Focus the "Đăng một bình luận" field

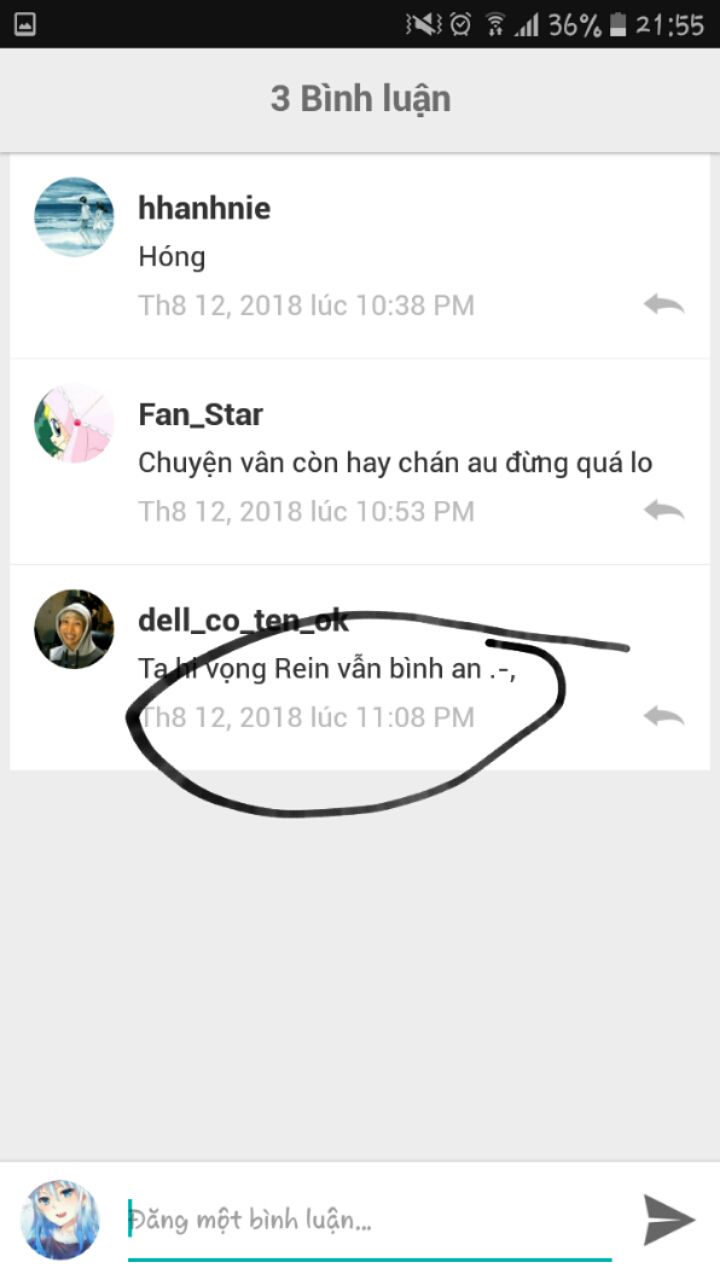point(368,1220)
